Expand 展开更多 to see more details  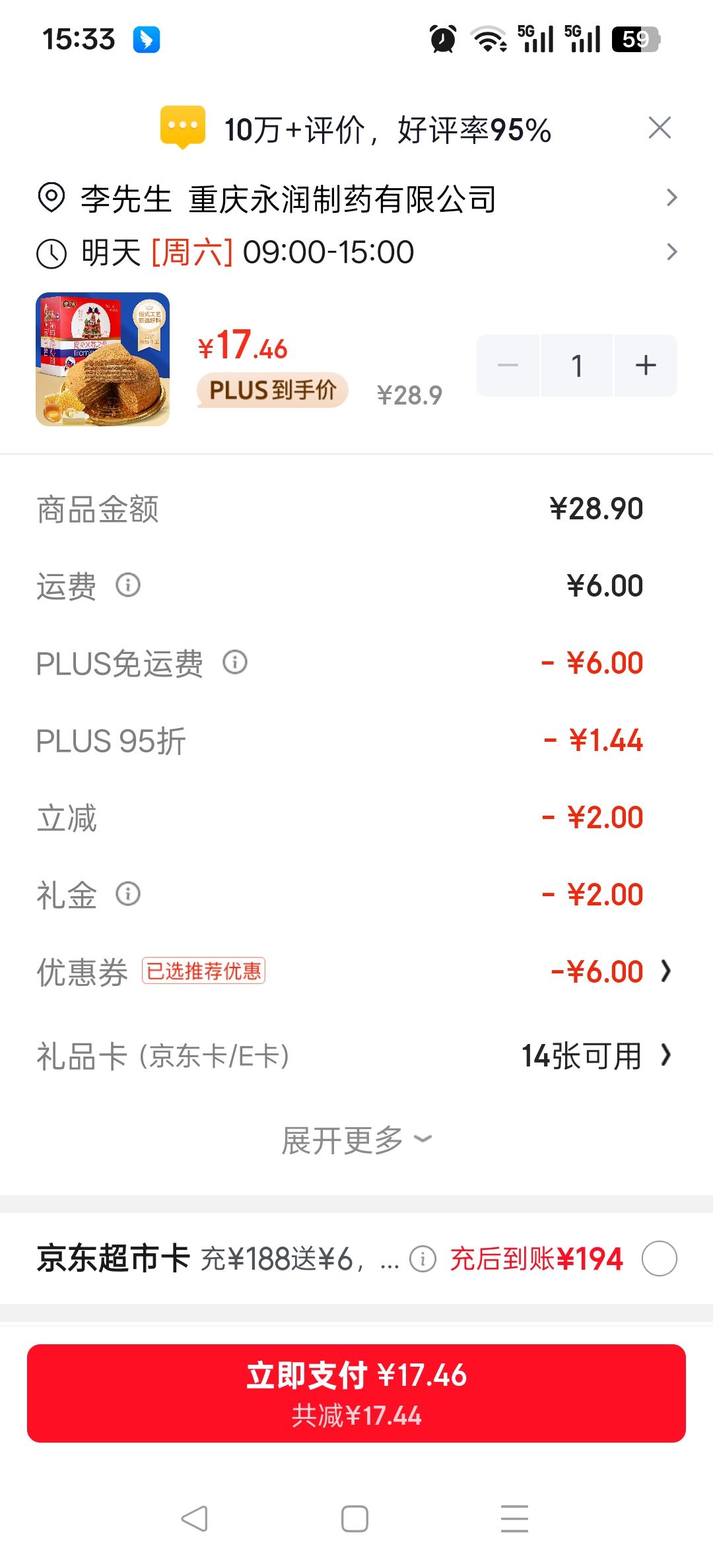pos(356,1140)
